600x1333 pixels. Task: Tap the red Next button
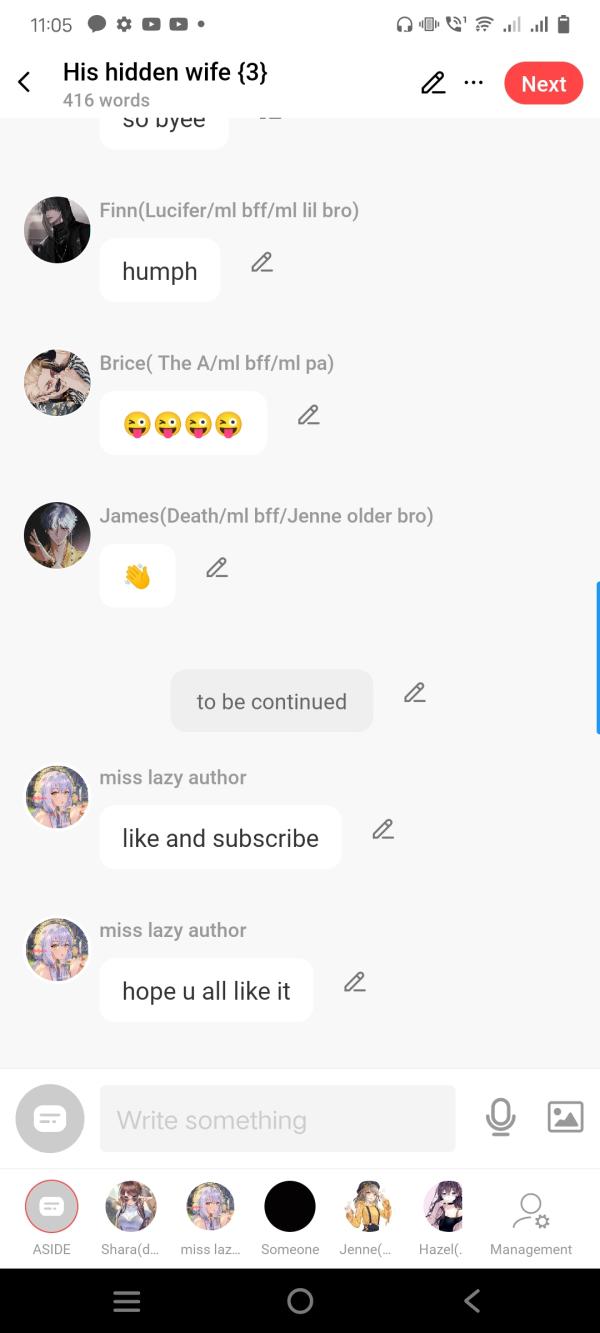pyautogui.click(x=543, y=84)
